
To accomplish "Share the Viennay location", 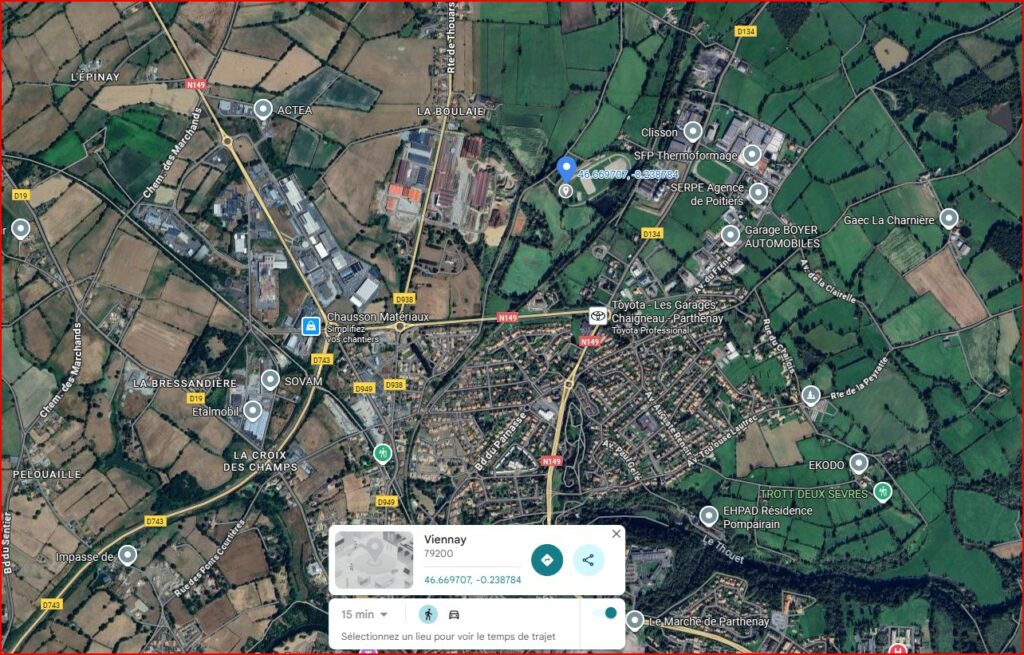I will (588, 560).
